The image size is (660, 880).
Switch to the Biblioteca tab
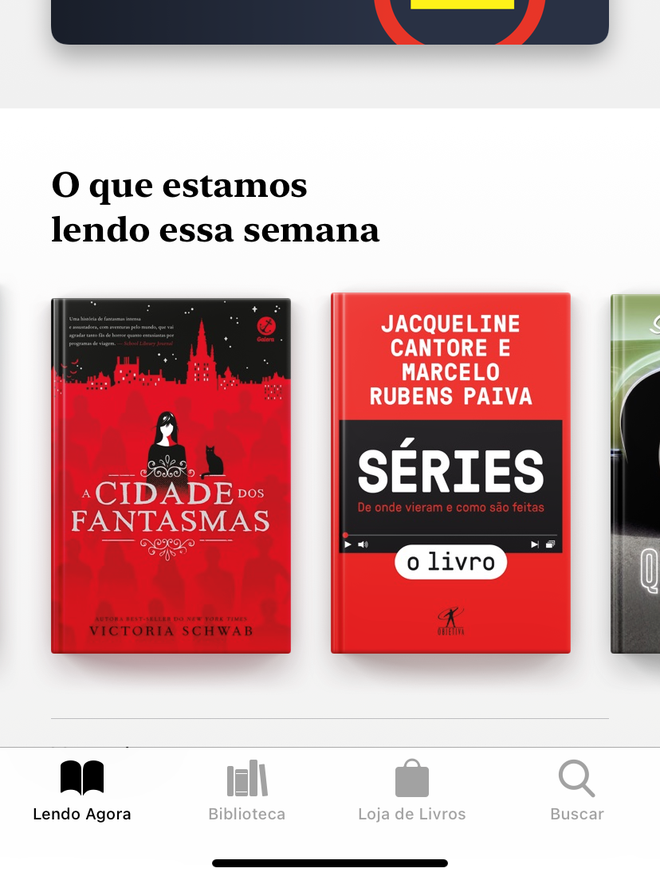pos(247,790)
